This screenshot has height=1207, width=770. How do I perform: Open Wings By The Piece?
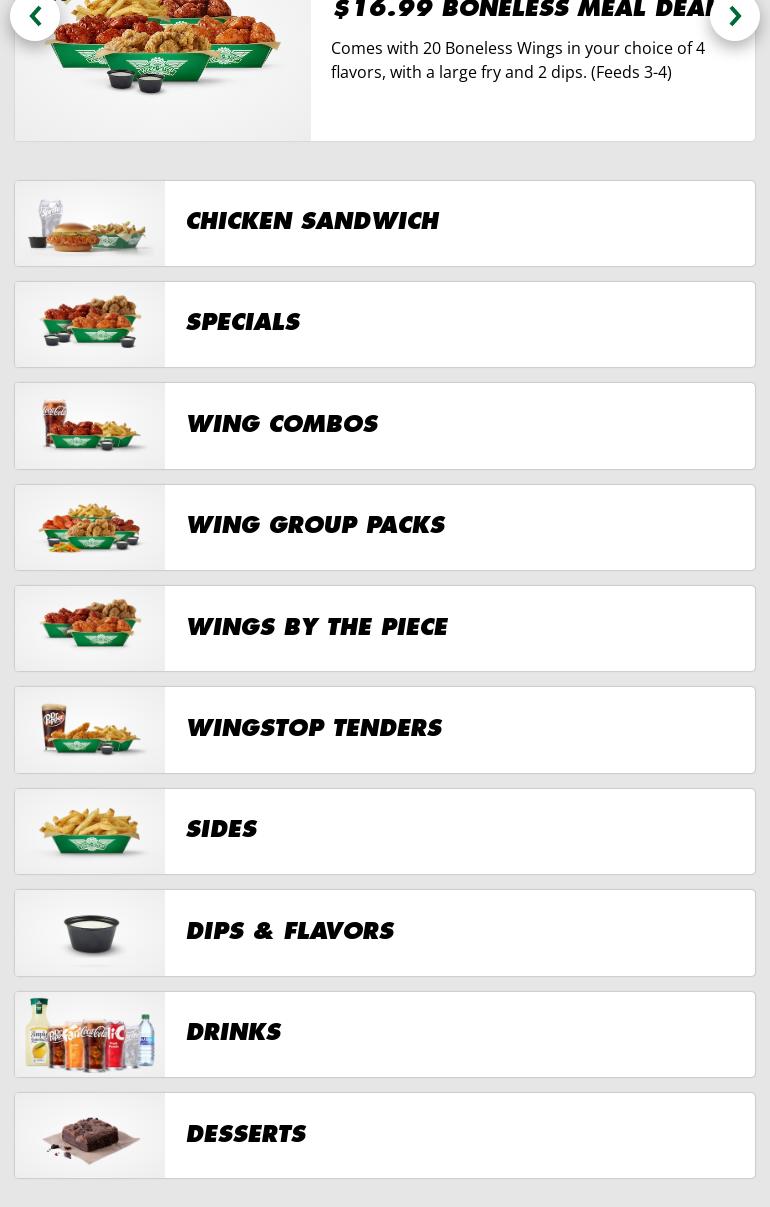(x=385, y=628)
